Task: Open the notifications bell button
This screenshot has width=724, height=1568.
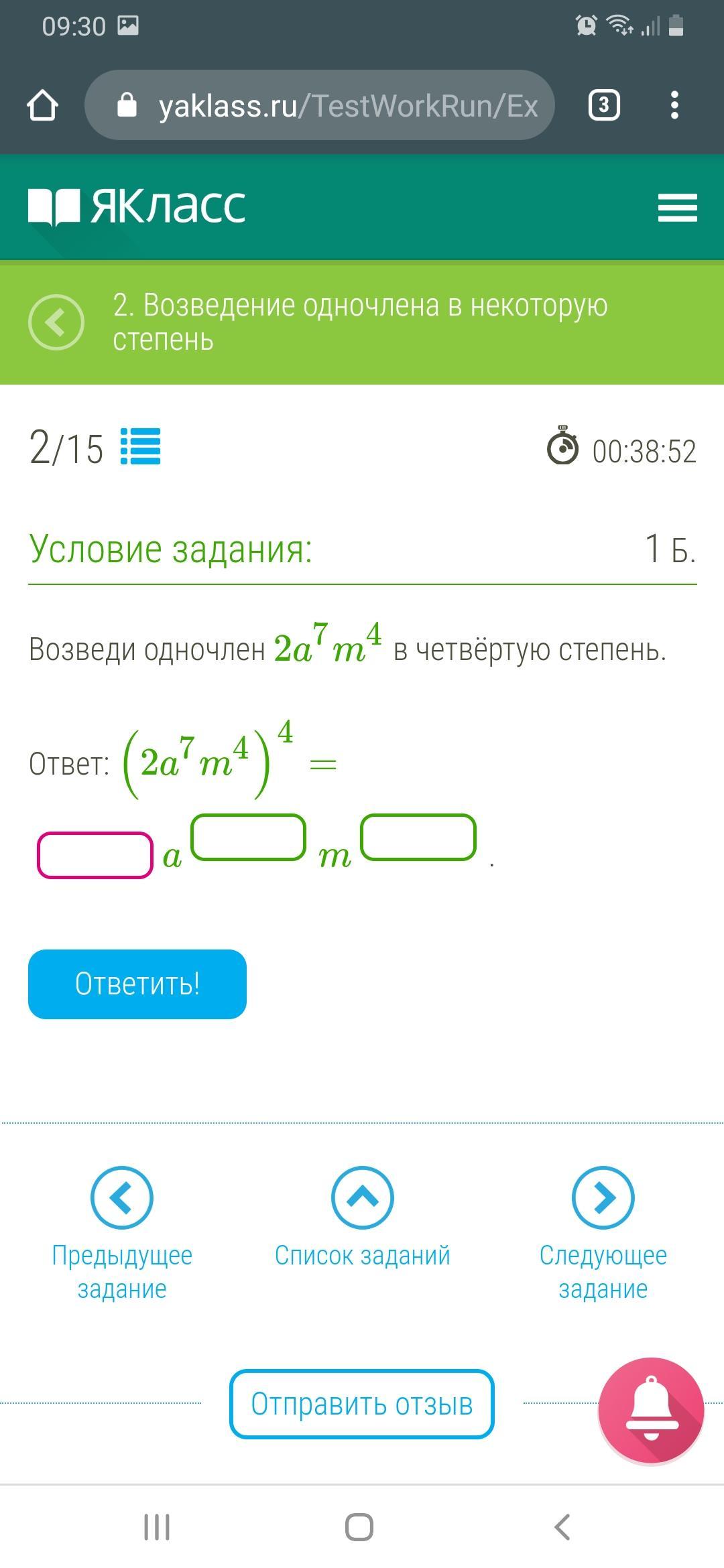Action: (x=651, y=1411)
